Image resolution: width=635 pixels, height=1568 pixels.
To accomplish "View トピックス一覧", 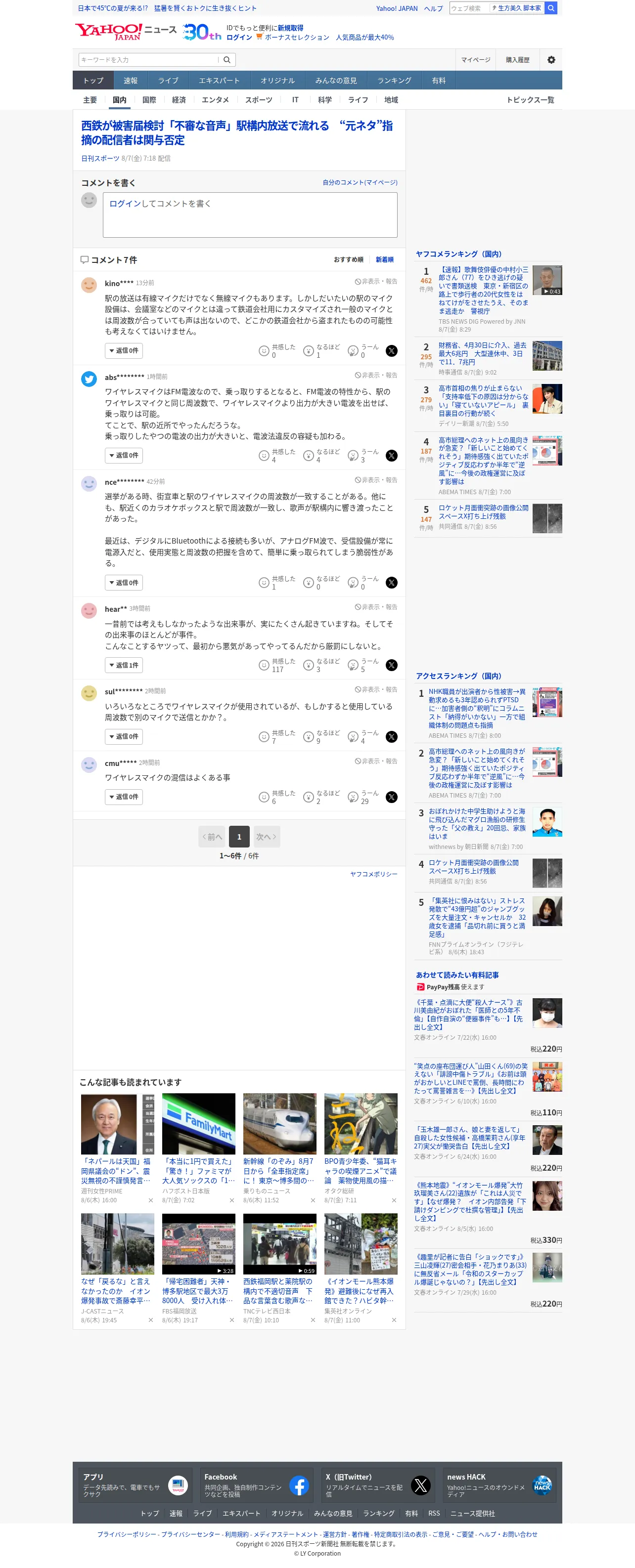I will [x=530, y=100].
